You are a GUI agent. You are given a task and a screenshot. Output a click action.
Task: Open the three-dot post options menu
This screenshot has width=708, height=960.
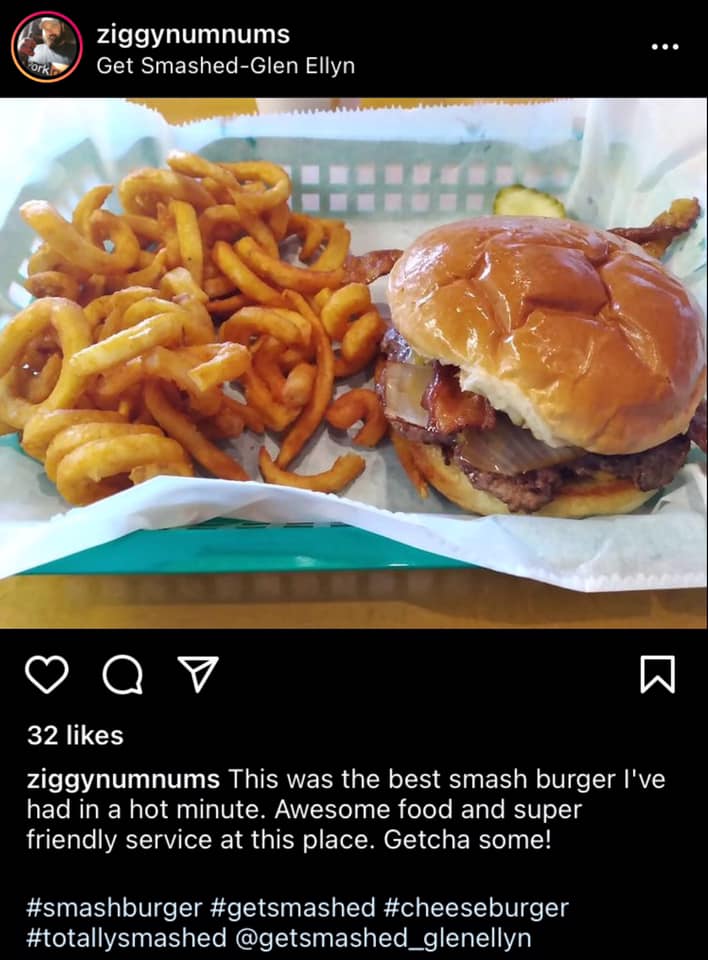click(664, 47)
